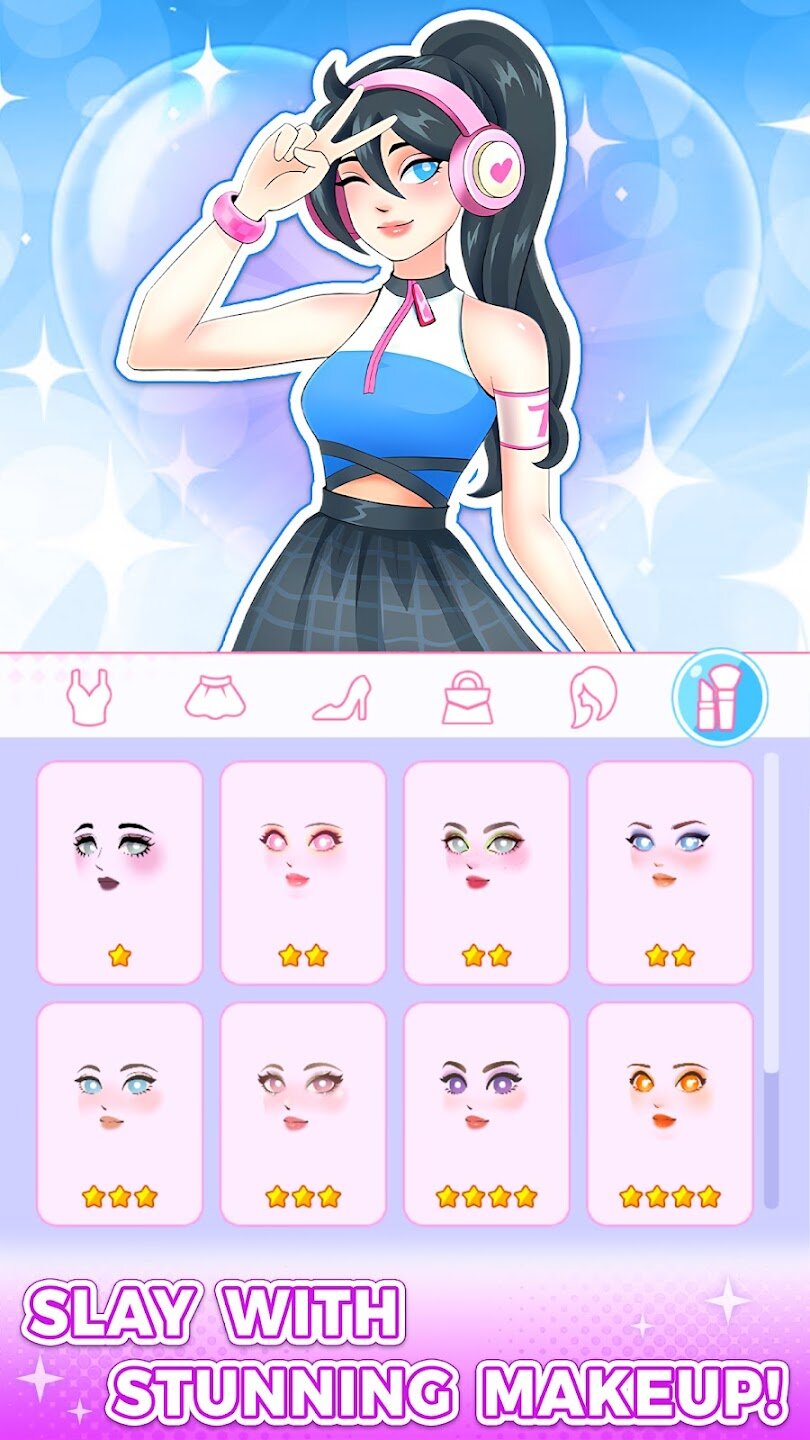The height and width of the screenshot is (1440, 810).
Task: Select the makeup brush and lipstick tab
Action: [x=720, y=696]
